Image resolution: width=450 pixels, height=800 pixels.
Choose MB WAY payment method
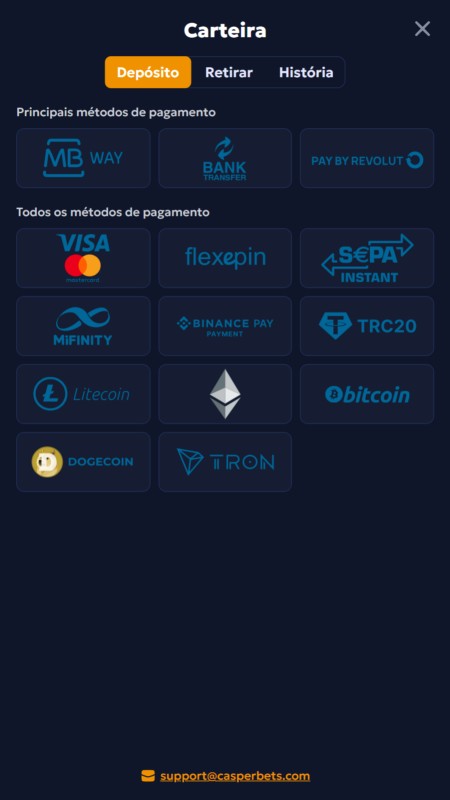point(83,158)
